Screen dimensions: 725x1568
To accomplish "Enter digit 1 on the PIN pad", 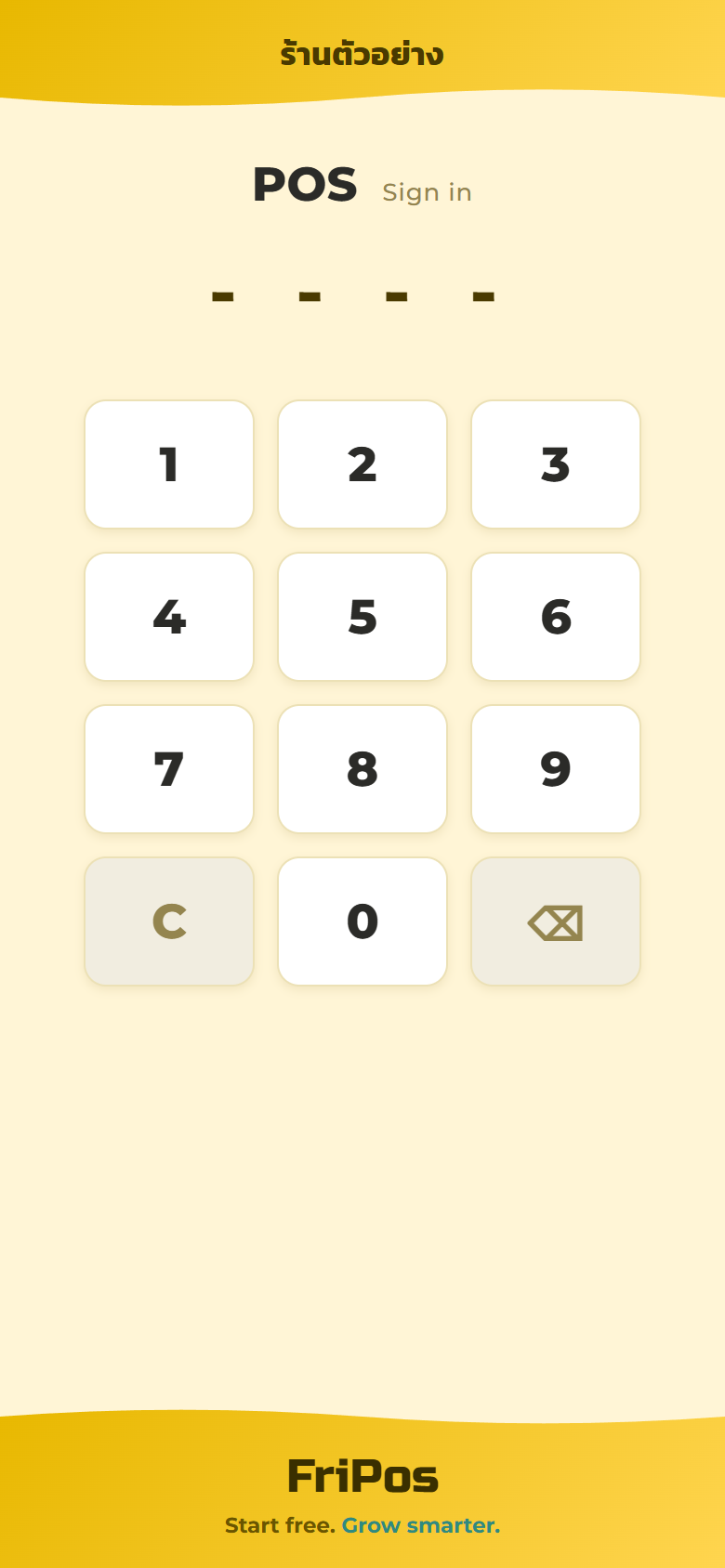I will click(x=169, y=464).
